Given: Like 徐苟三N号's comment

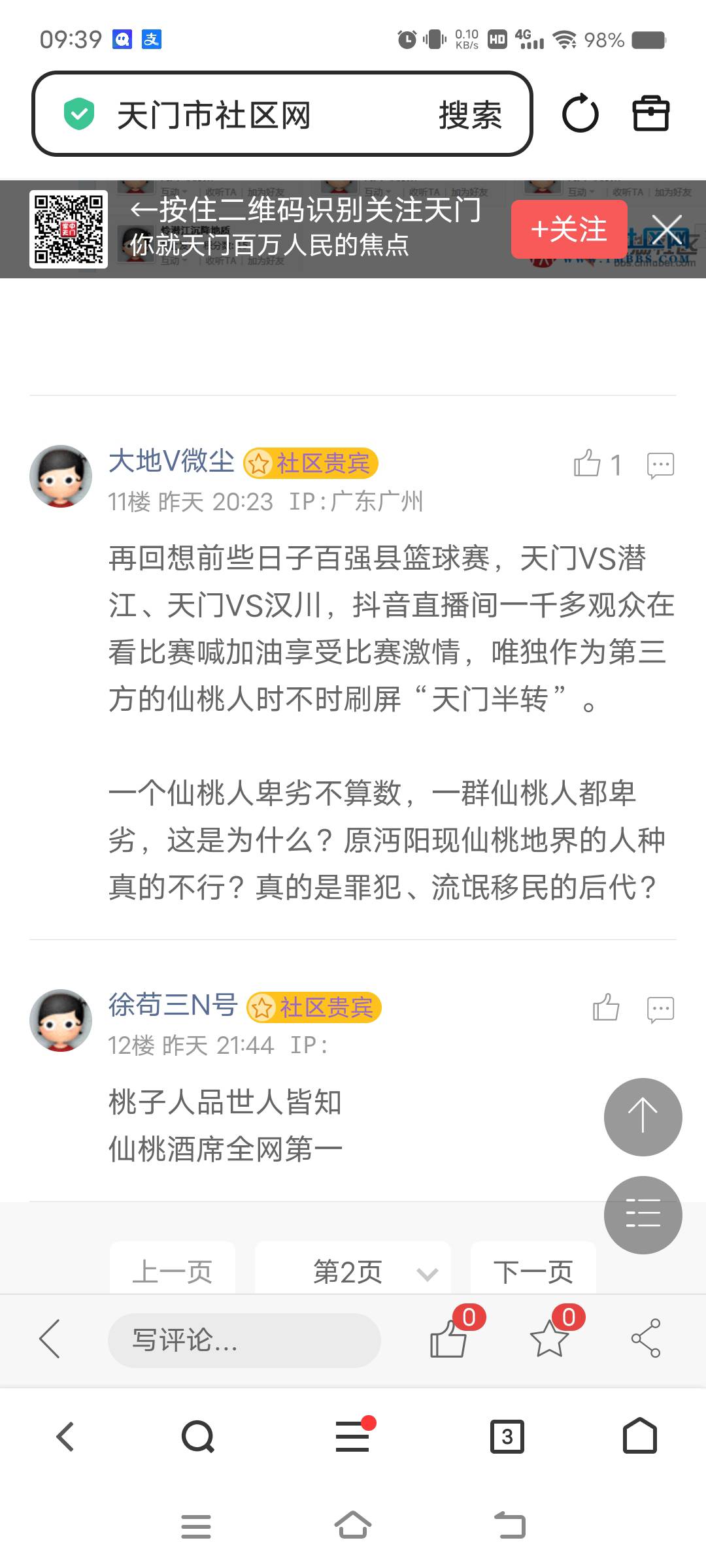Looking at the screenshot, I should [x=605, y=1007].
